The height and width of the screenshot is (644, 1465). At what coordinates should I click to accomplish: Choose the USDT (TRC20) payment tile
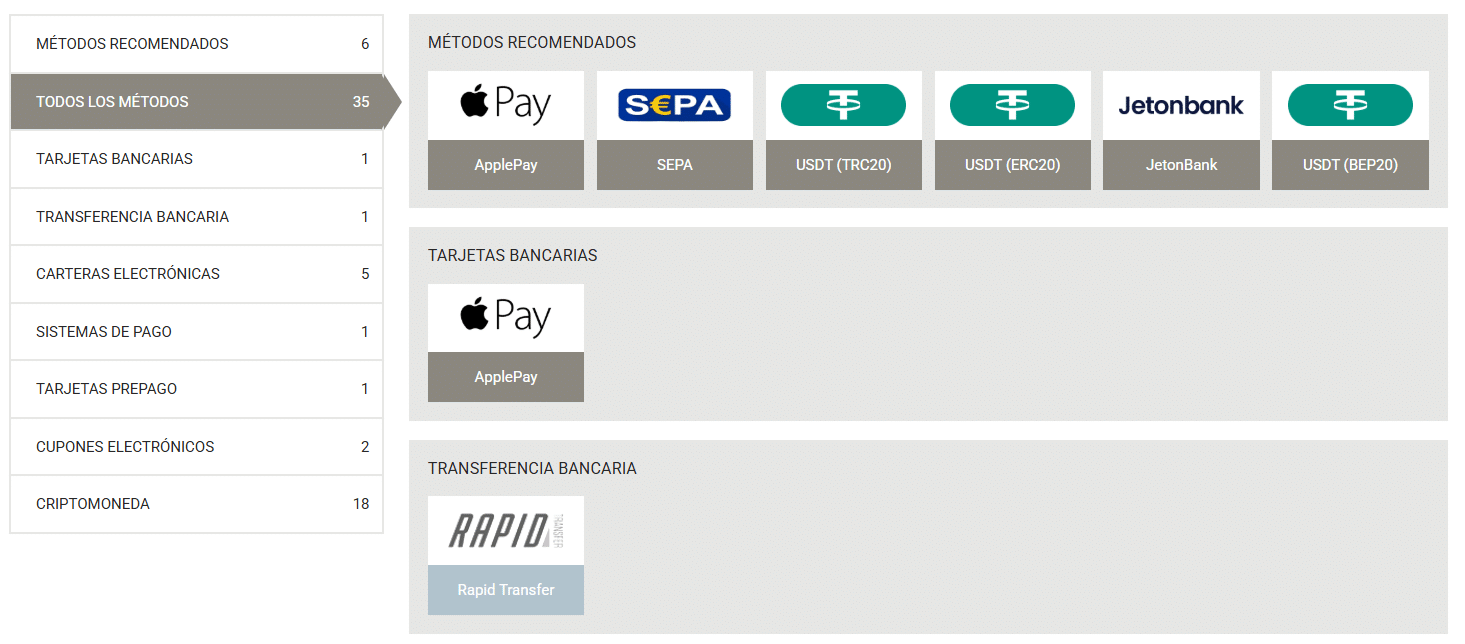coord(843,130)
